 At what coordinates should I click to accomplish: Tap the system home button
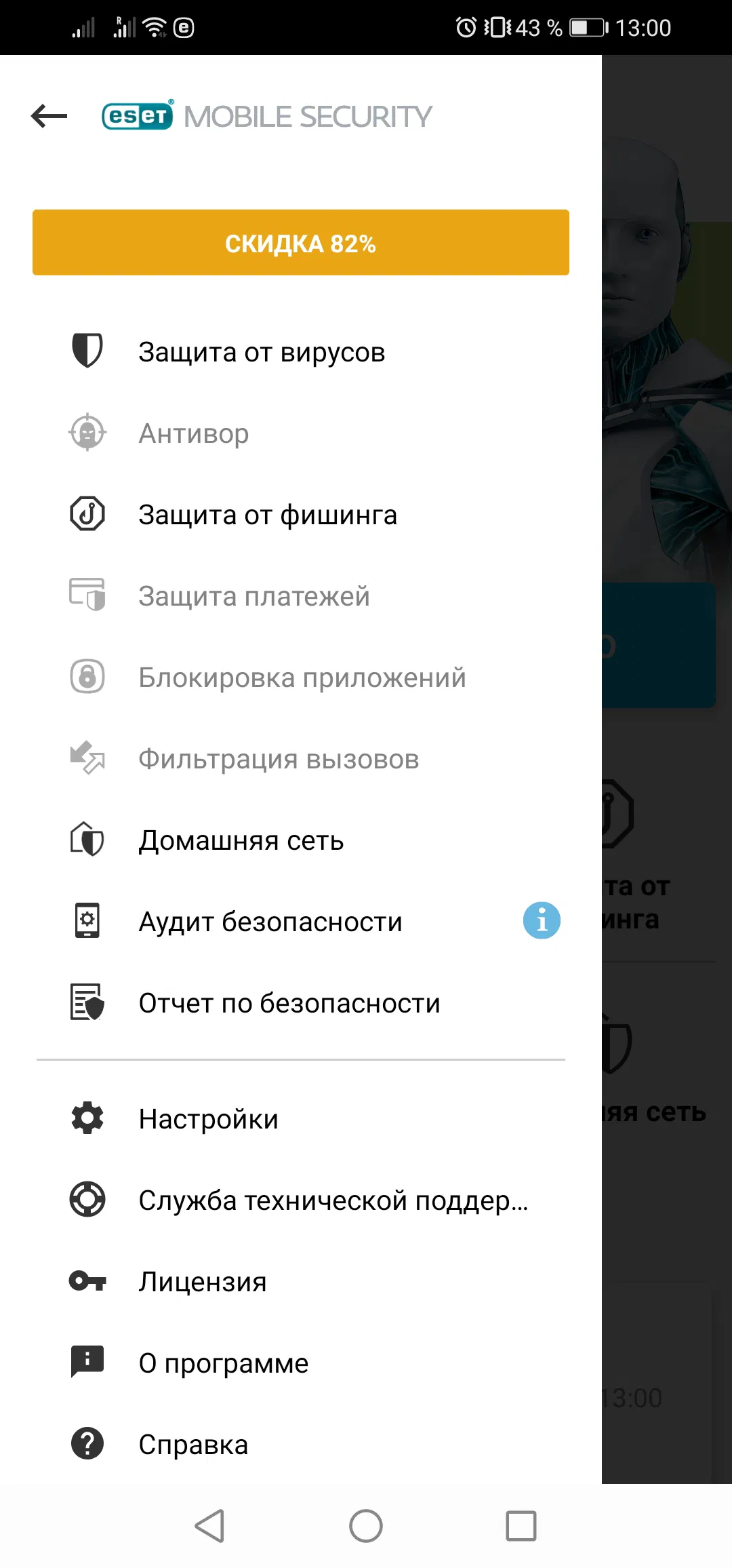pyautogui.click(x=366, y=1526)
